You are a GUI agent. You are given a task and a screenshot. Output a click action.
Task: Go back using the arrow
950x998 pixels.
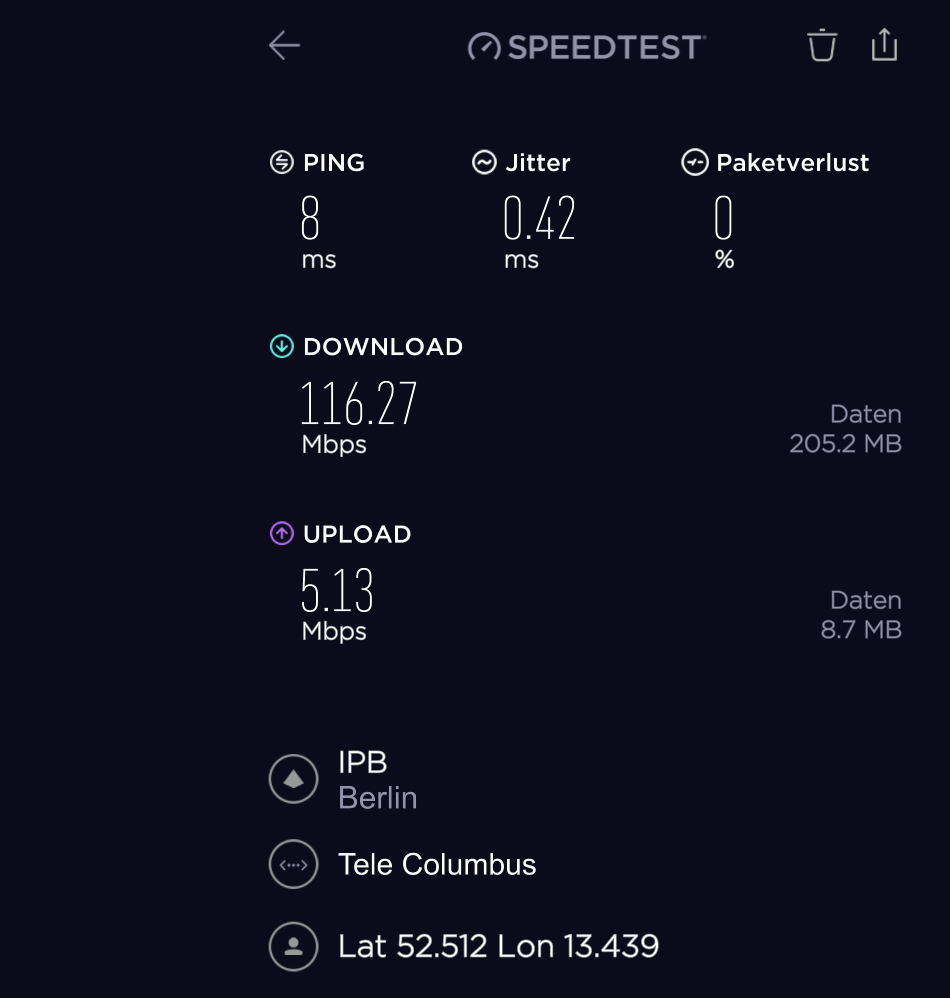pyautogui.click(x=284, y=45)
